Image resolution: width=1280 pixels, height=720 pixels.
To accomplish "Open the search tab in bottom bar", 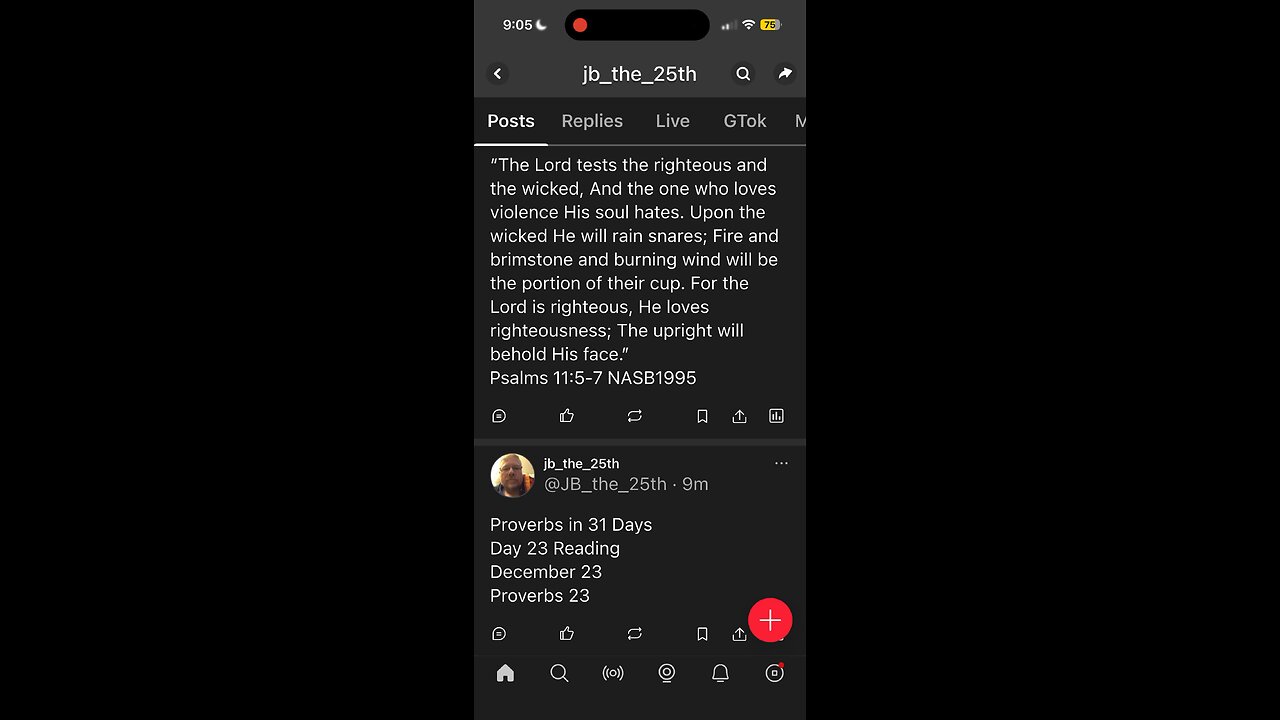I will point(559,673).
